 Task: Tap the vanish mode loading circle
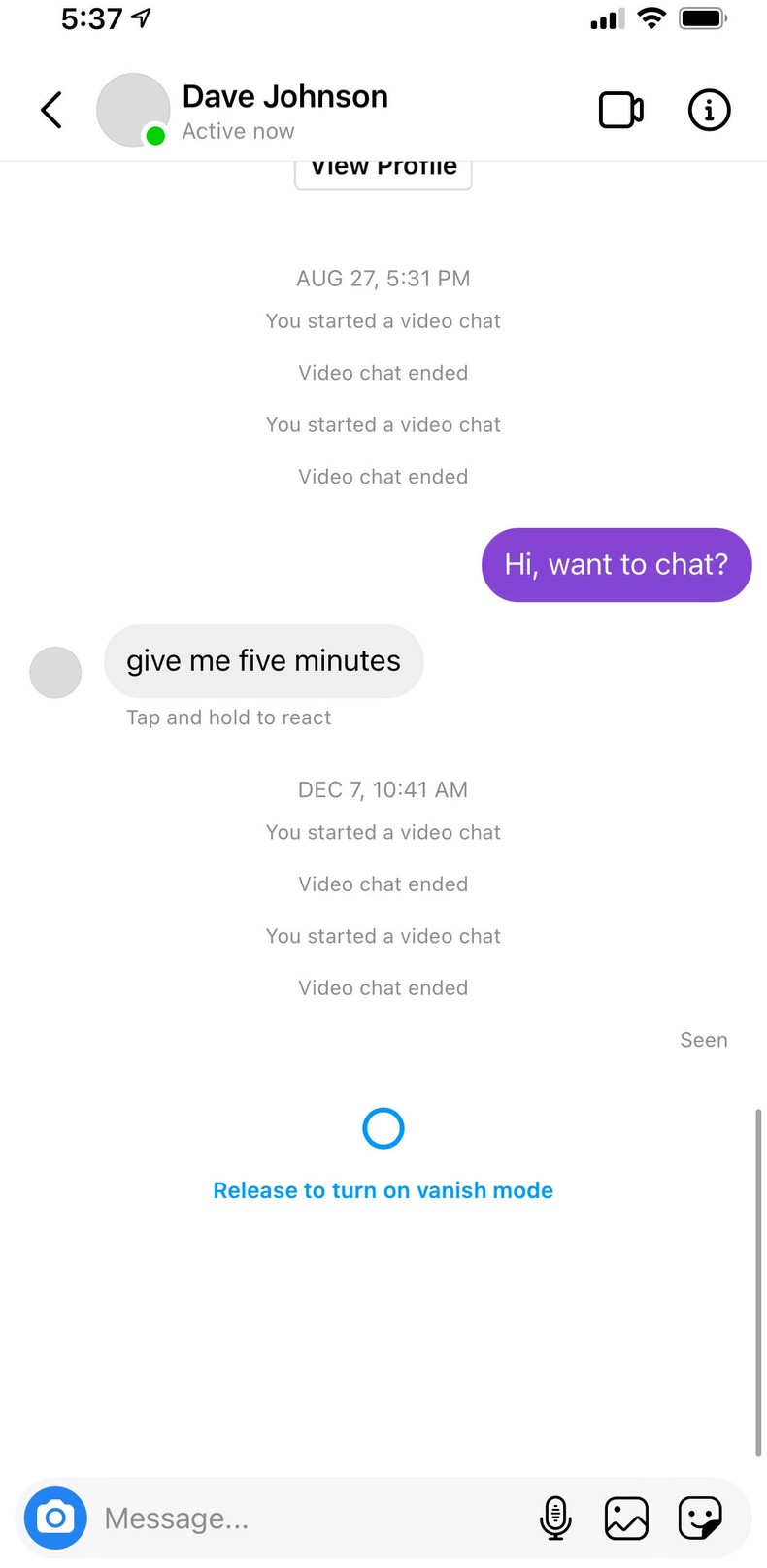[383, 1127]
